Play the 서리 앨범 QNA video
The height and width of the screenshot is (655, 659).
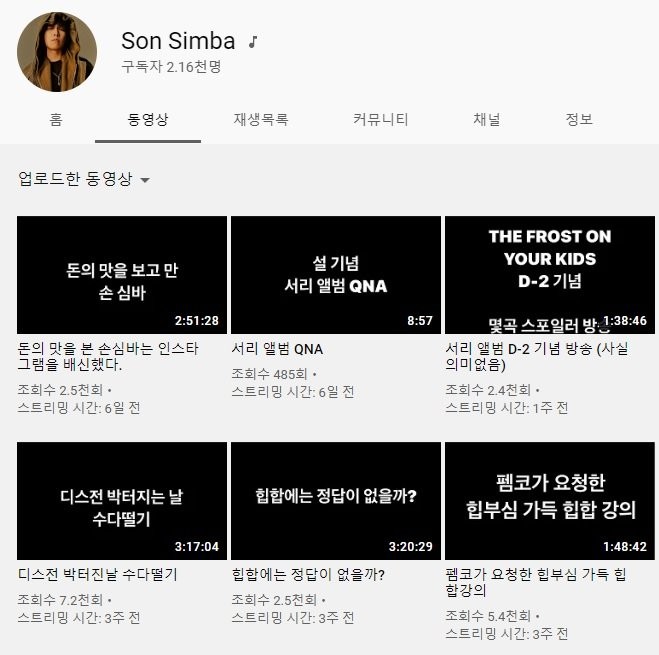[x=335, y=275]
